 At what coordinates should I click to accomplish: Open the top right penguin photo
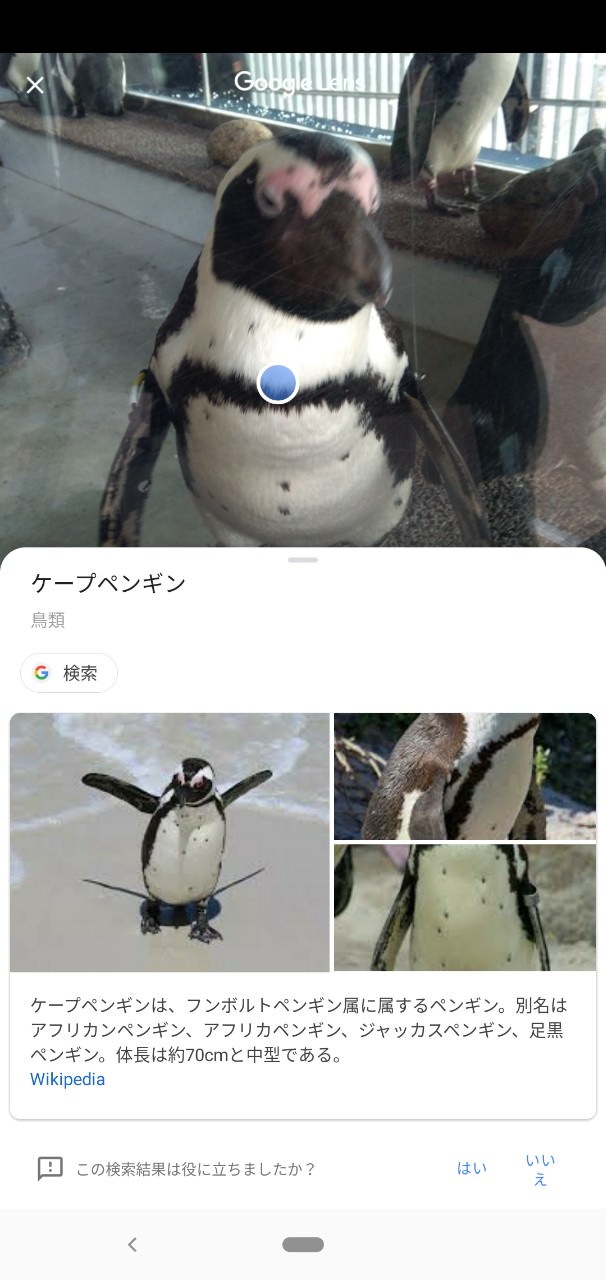coord(464,776)
